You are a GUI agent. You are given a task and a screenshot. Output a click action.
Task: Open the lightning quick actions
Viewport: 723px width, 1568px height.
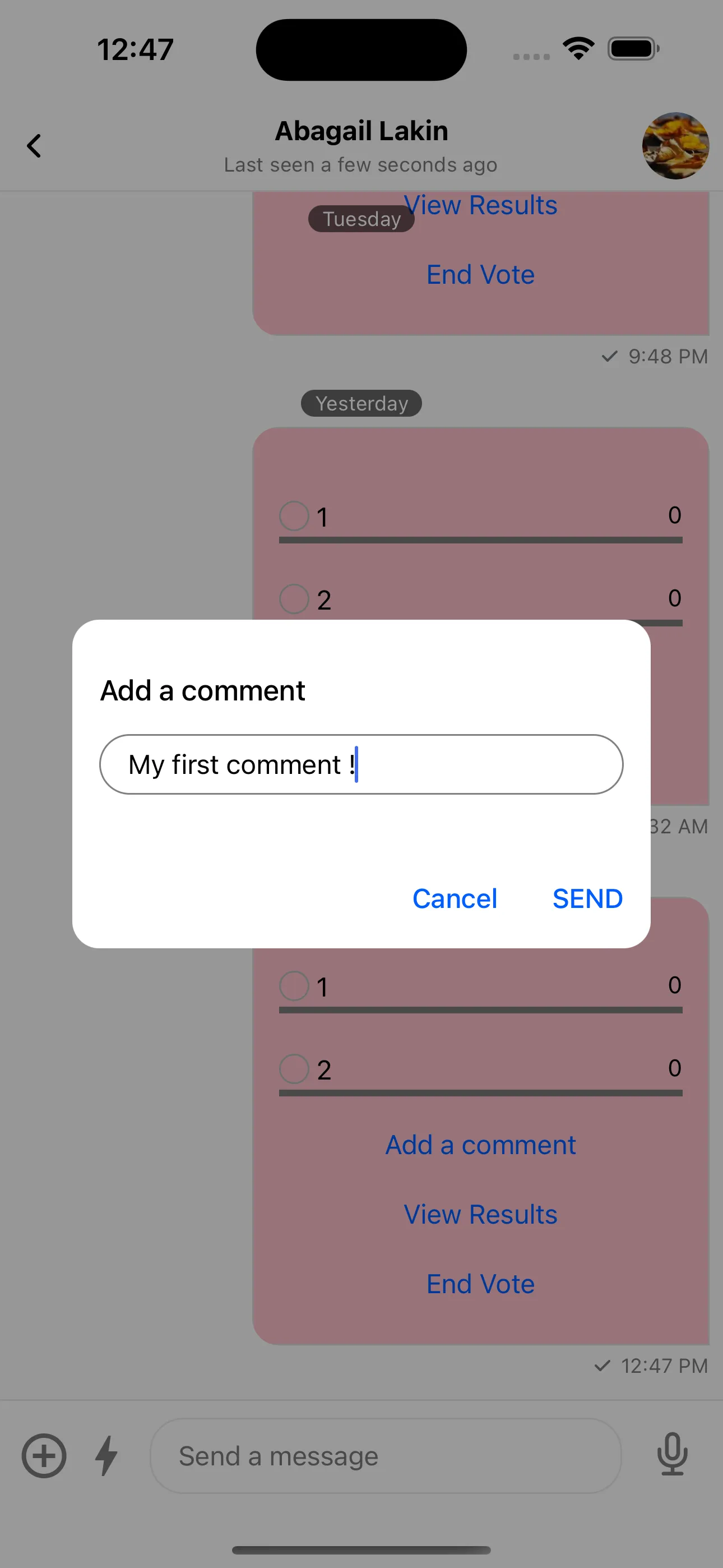107,1456
